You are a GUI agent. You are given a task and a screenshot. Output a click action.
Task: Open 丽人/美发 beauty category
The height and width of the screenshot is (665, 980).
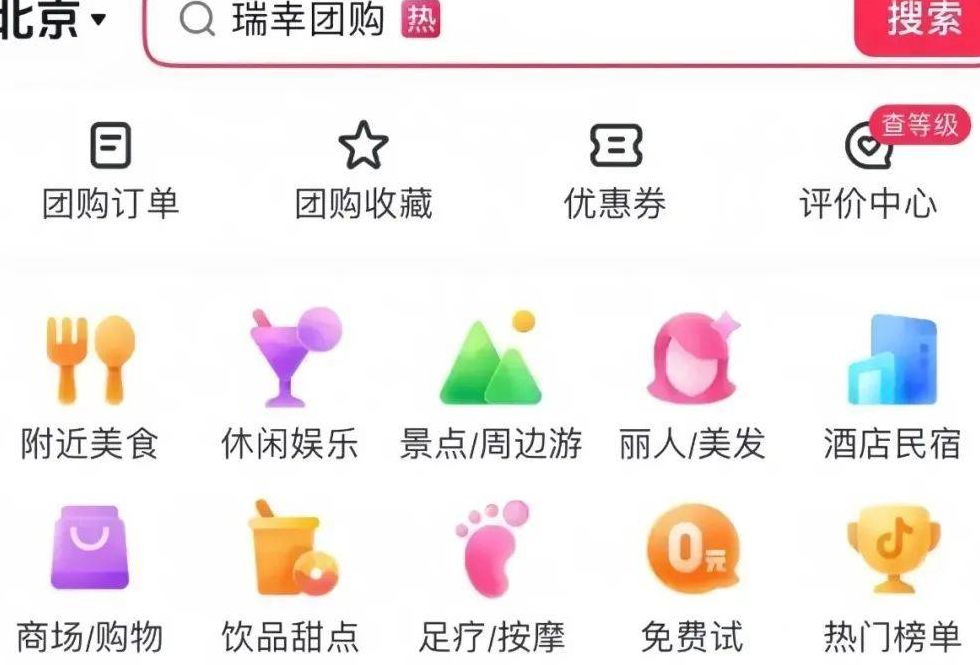point(692,385)
